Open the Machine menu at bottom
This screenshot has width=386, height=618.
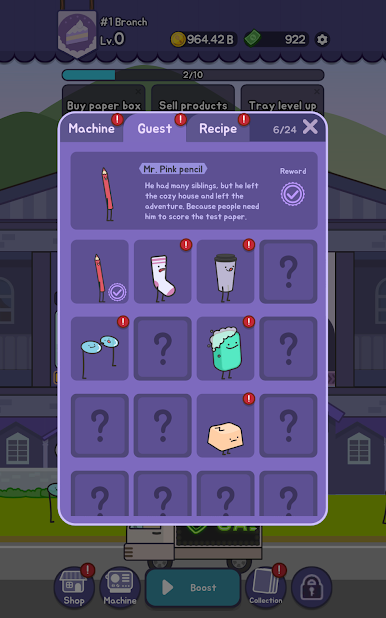click(120, 588)
